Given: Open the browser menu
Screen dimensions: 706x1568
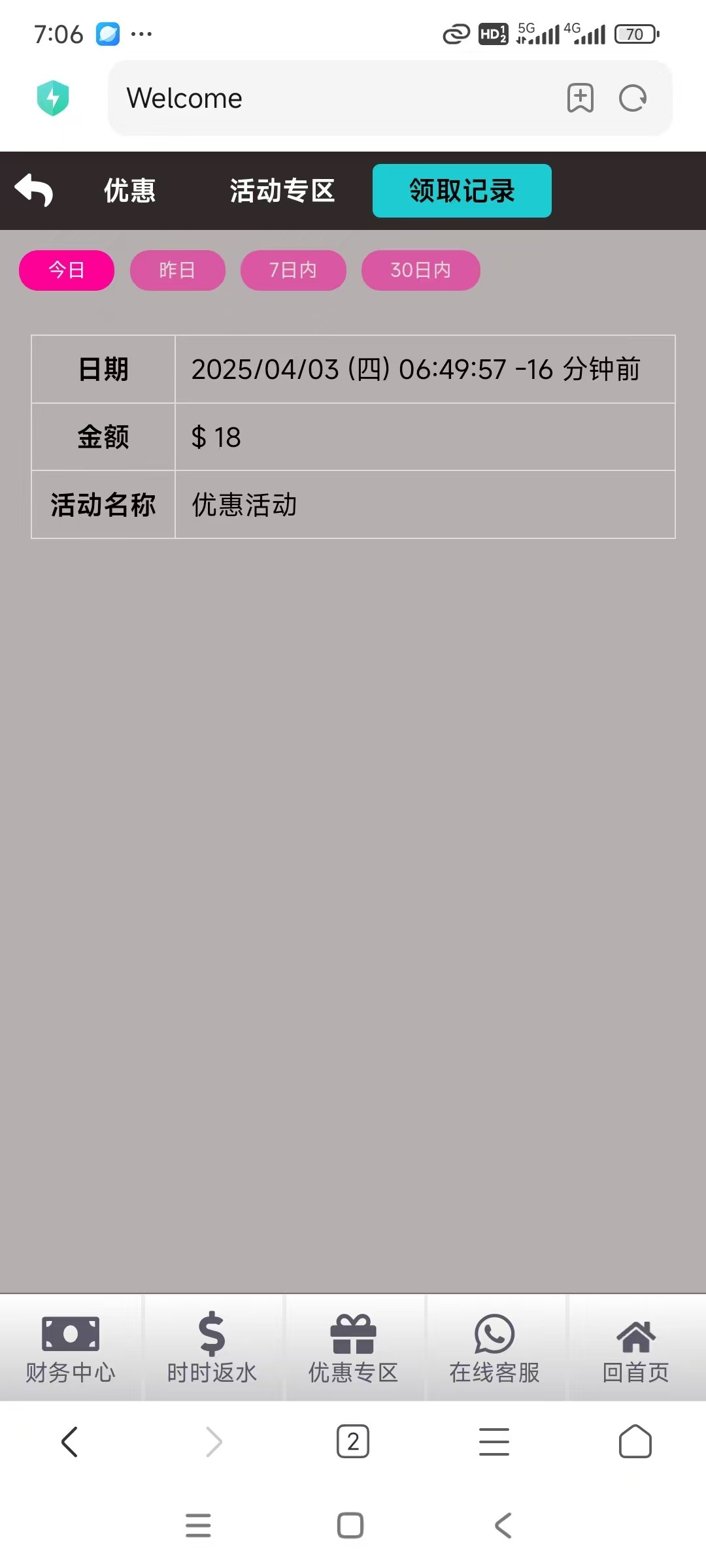Looking at the screenshot, I should tap(494, 1441).
